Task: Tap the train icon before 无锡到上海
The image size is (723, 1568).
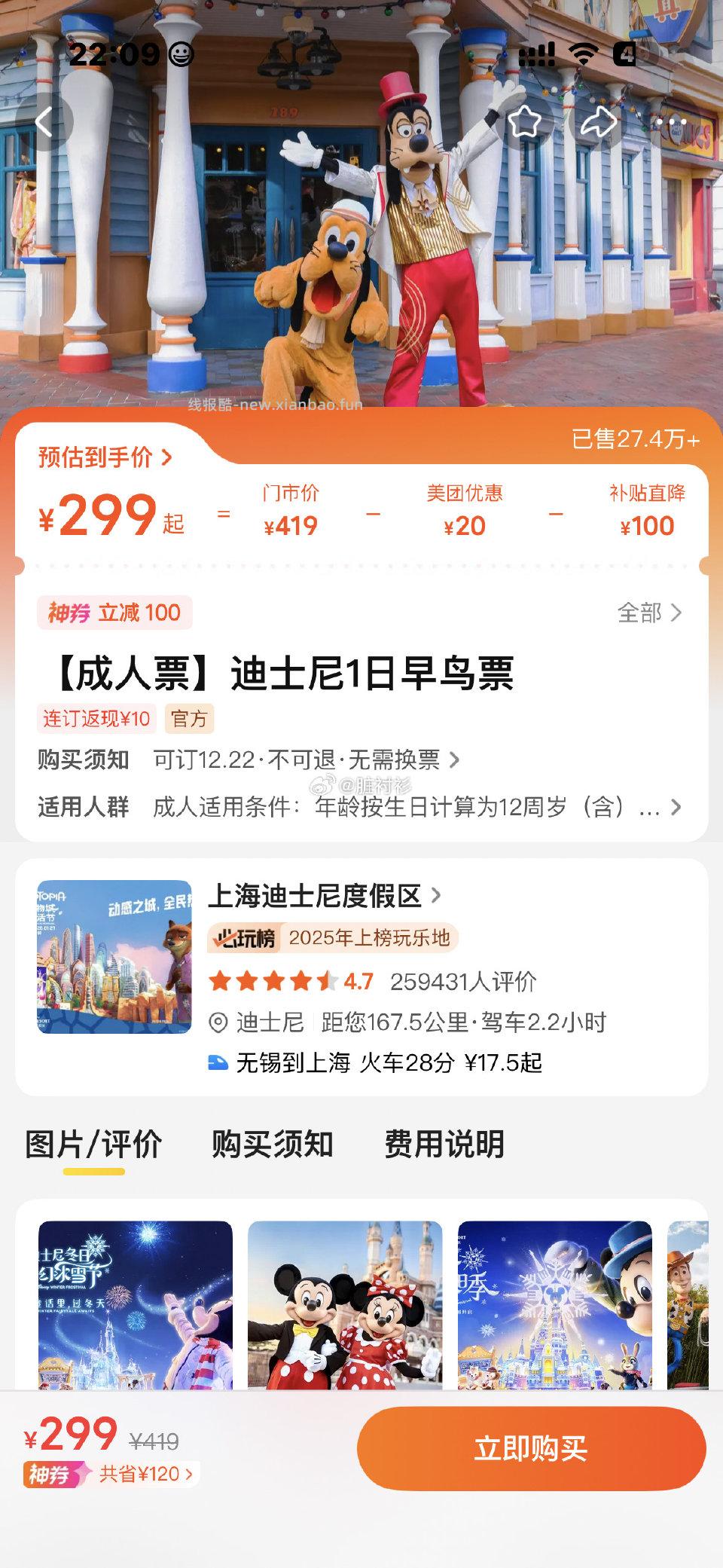Action: (x=218, y=1064)
